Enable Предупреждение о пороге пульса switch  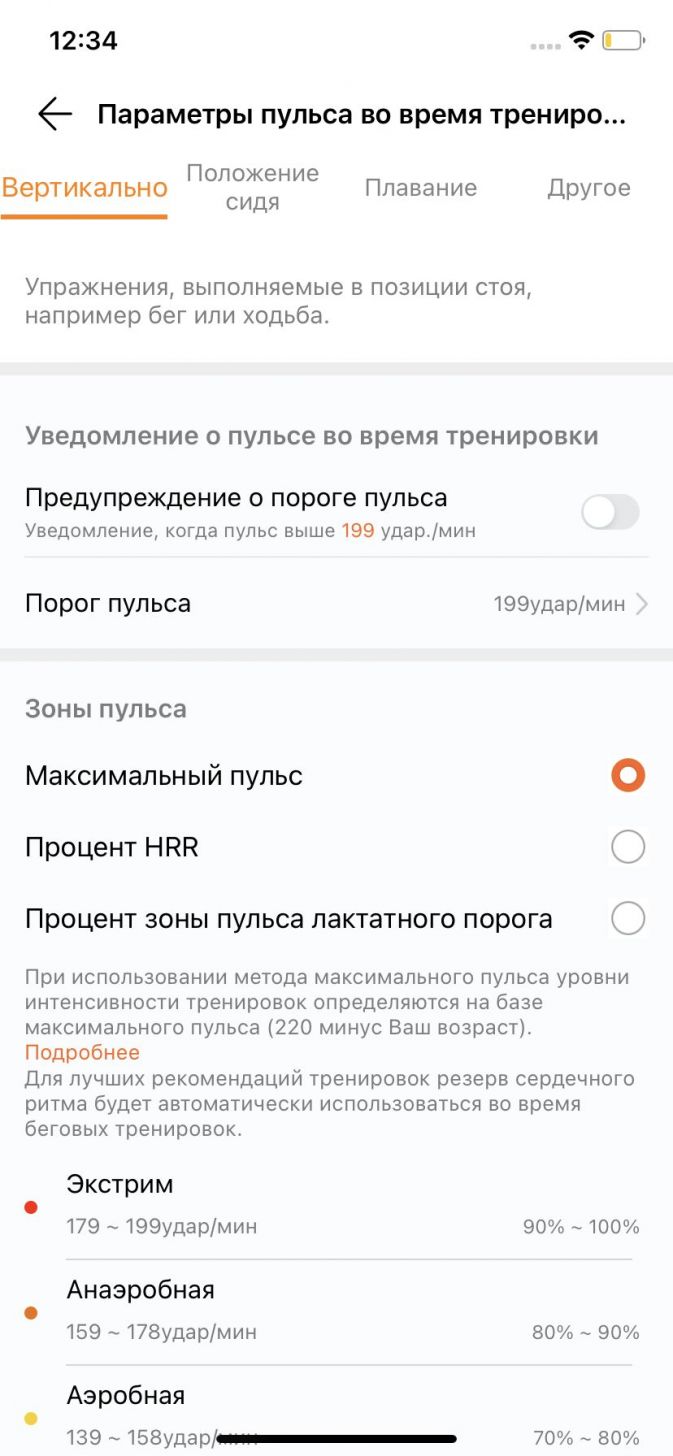tap(610, 513)
